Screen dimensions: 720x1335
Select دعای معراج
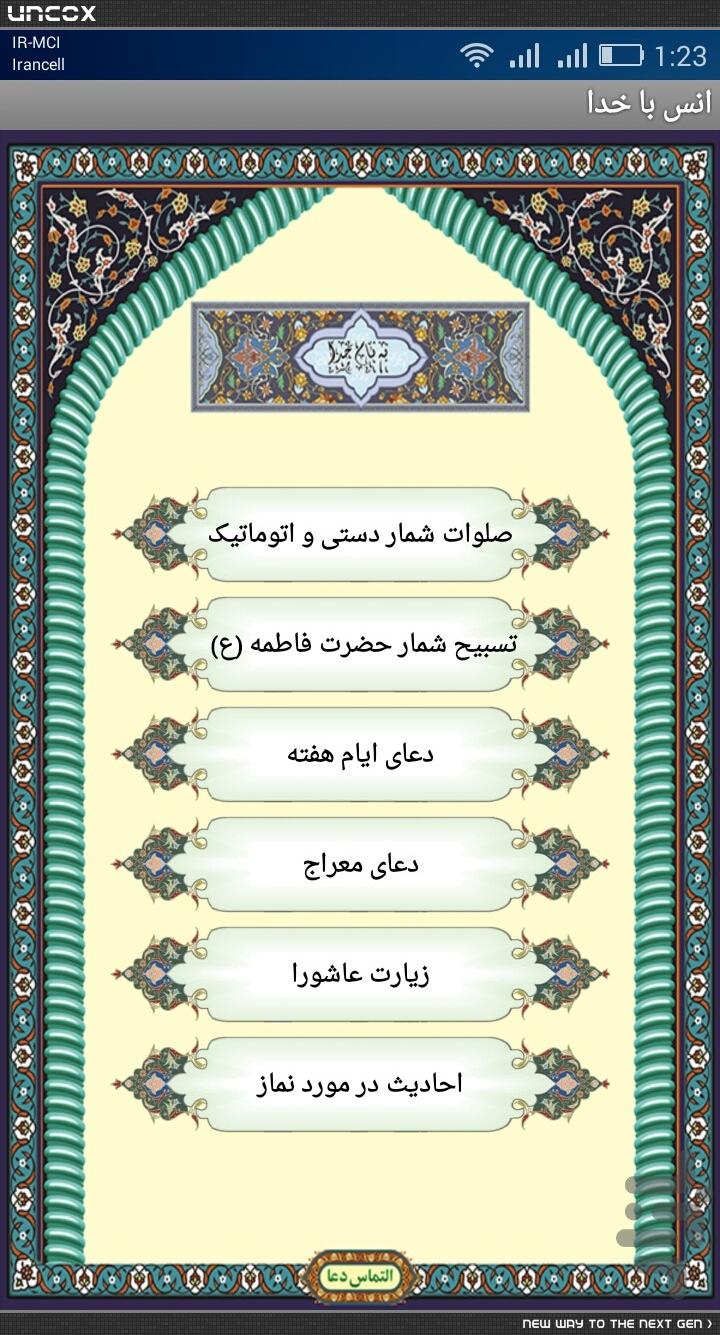360,864
